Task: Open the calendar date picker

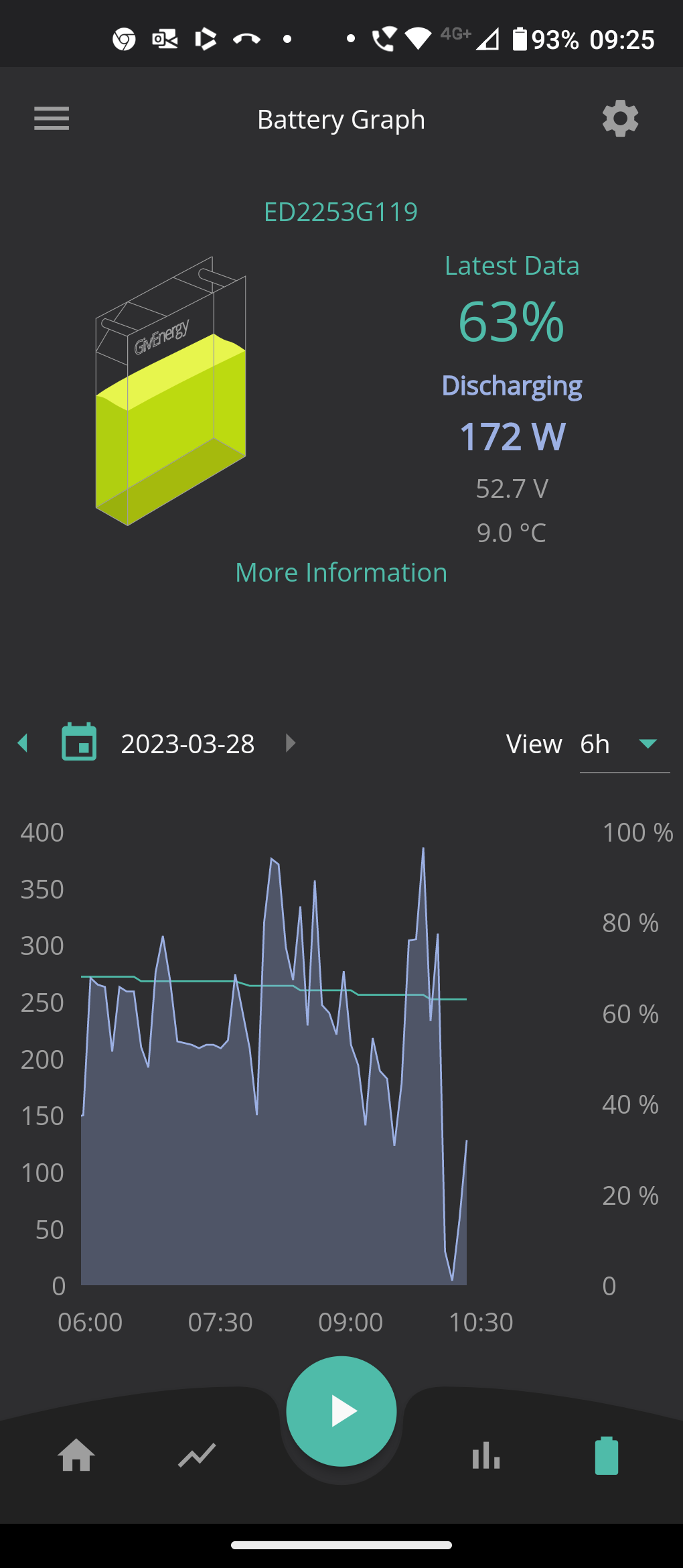Action: click(79, 742)
